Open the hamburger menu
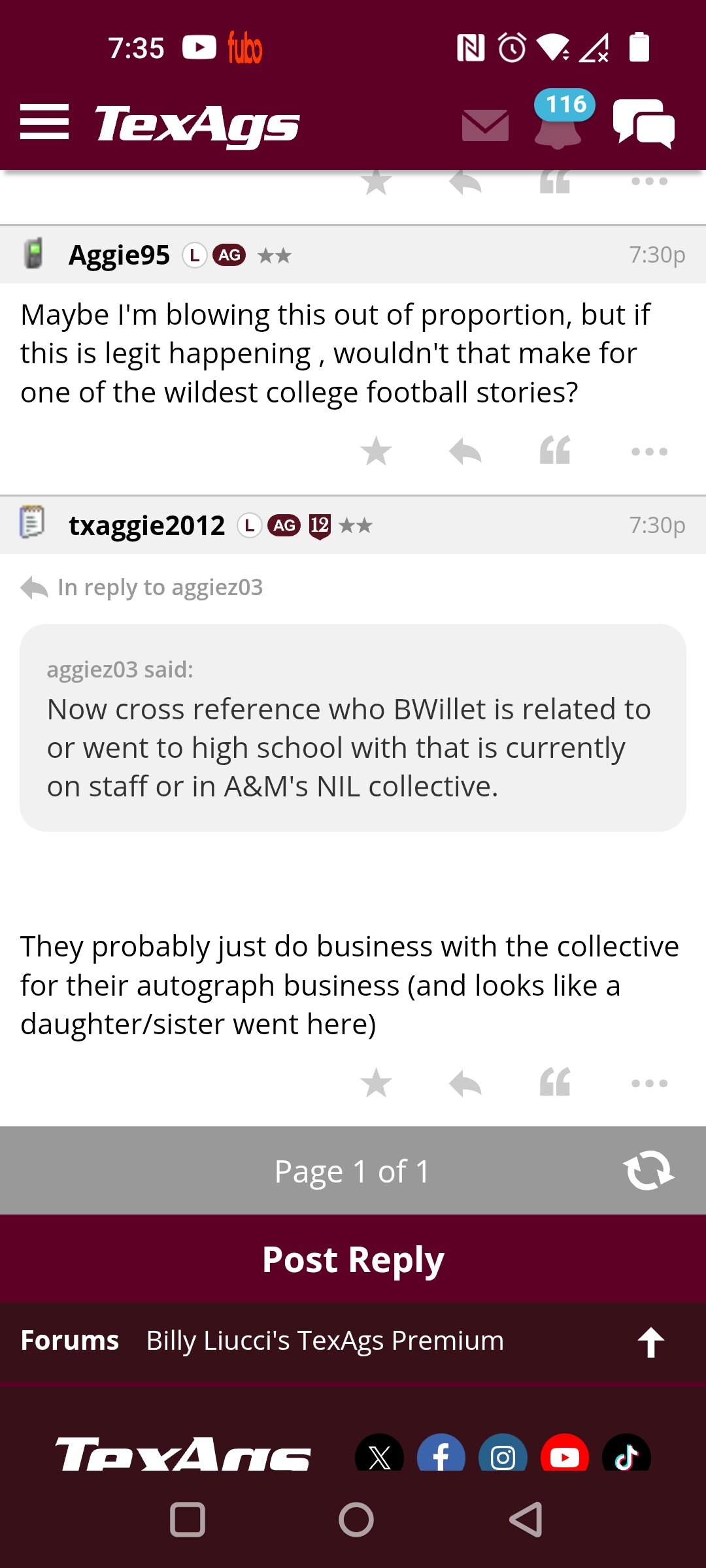The width and height of the screenshot is (706, 1568). click(x=44, y=122)
